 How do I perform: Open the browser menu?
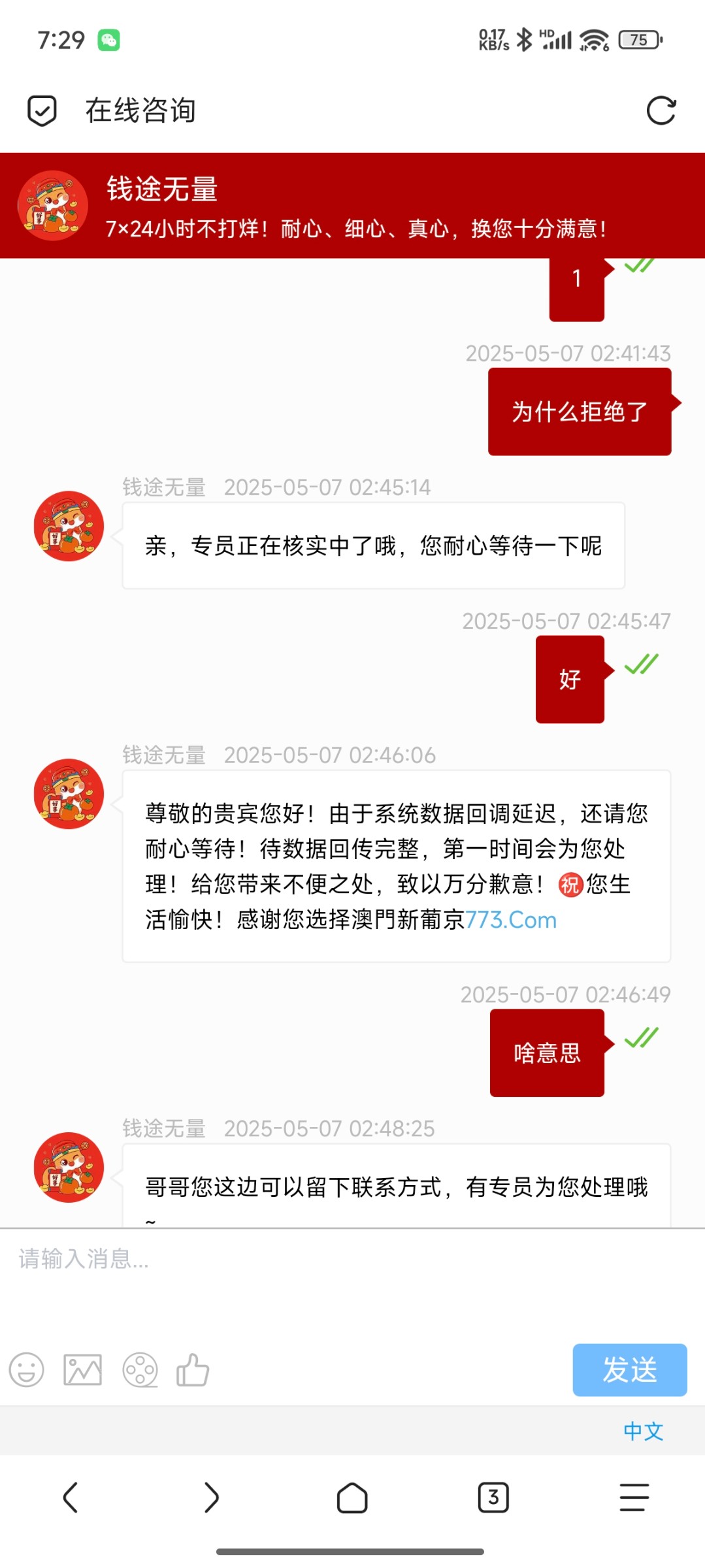tap(634, 1497)
